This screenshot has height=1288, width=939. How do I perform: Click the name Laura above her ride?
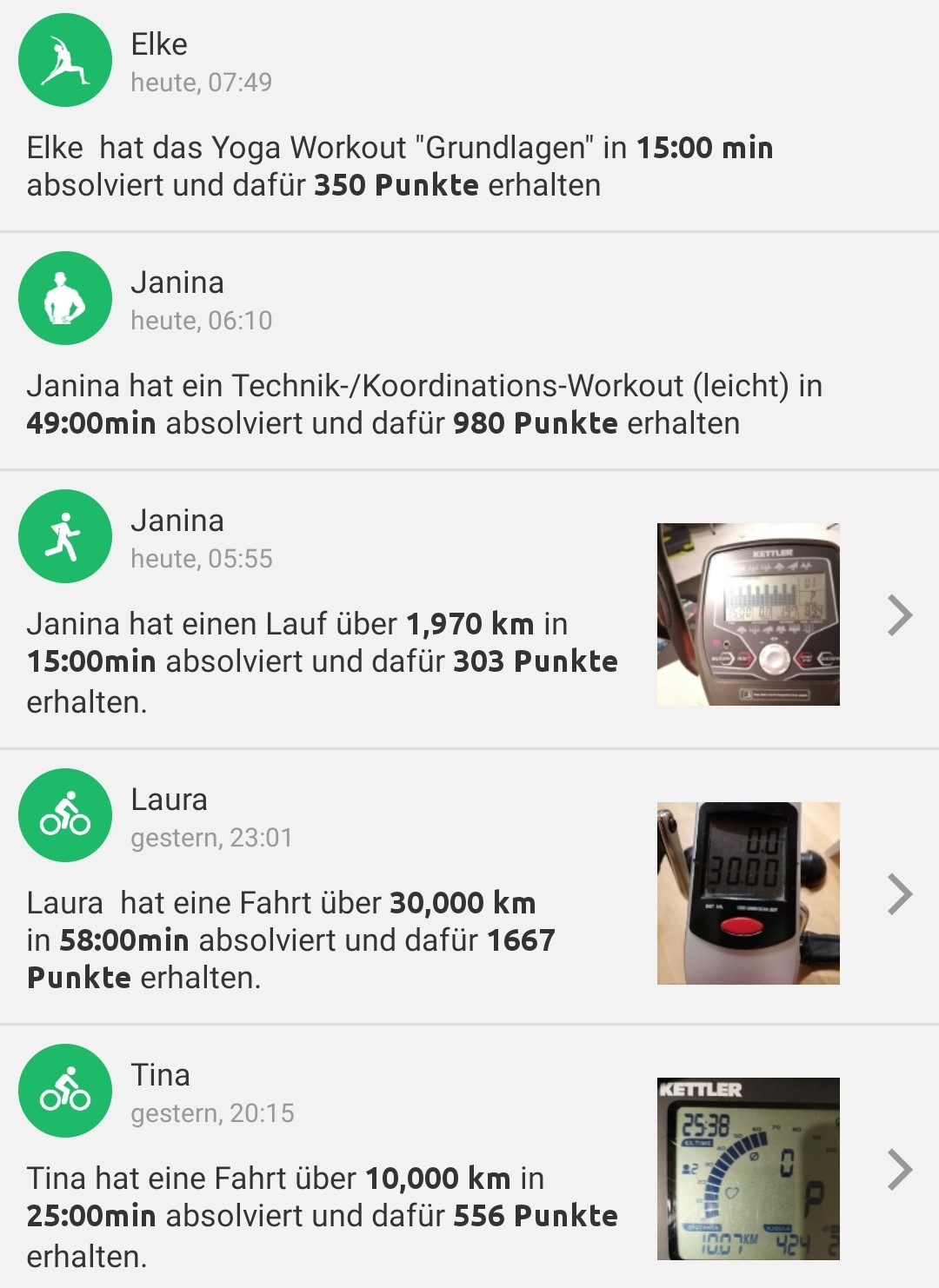[x=168, y=800]
